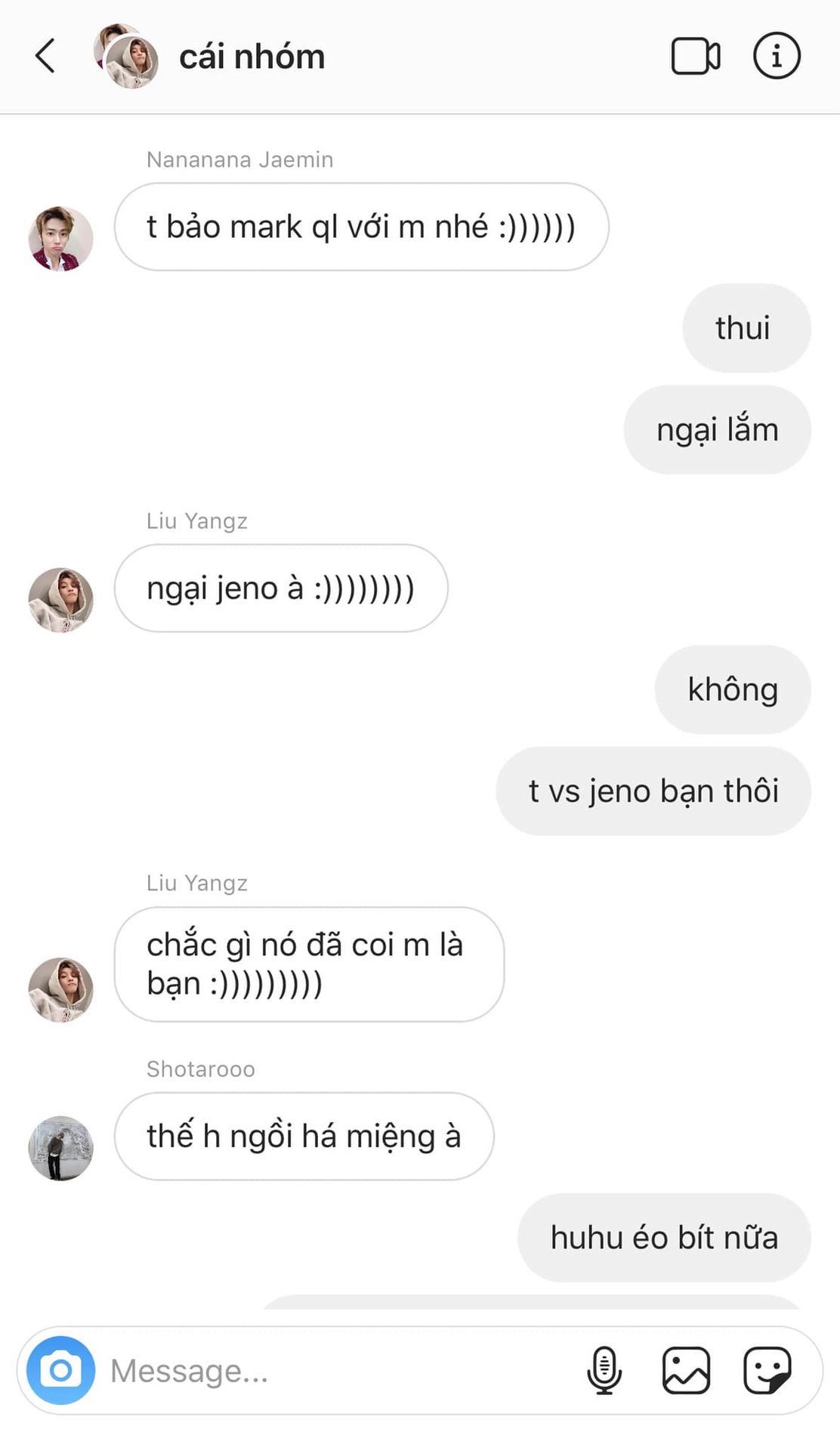Open Shotarooo's profile avatar
The height and width of the screenshot is (1451, 840).
click(60, 1148)
